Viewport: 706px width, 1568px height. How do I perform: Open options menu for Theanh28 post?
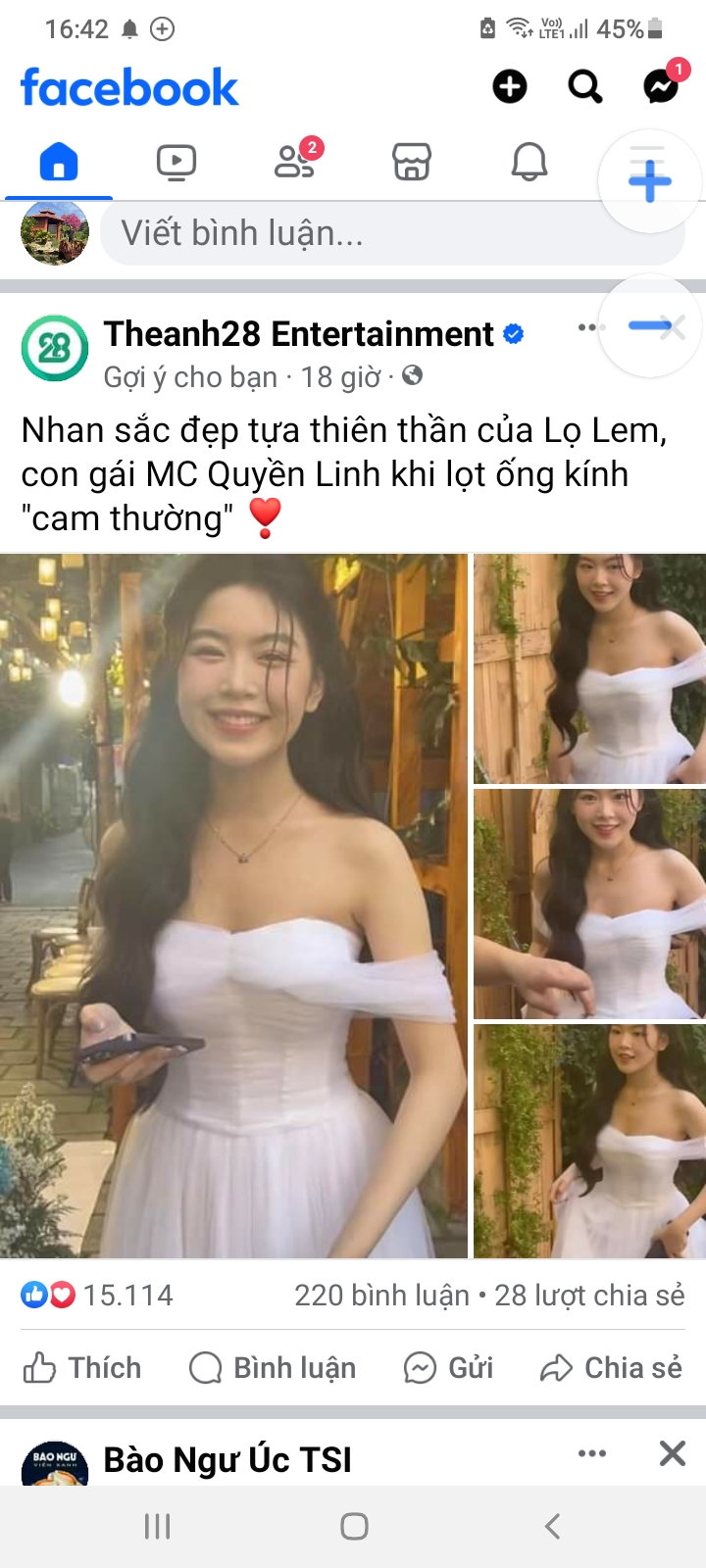[587, 327]
